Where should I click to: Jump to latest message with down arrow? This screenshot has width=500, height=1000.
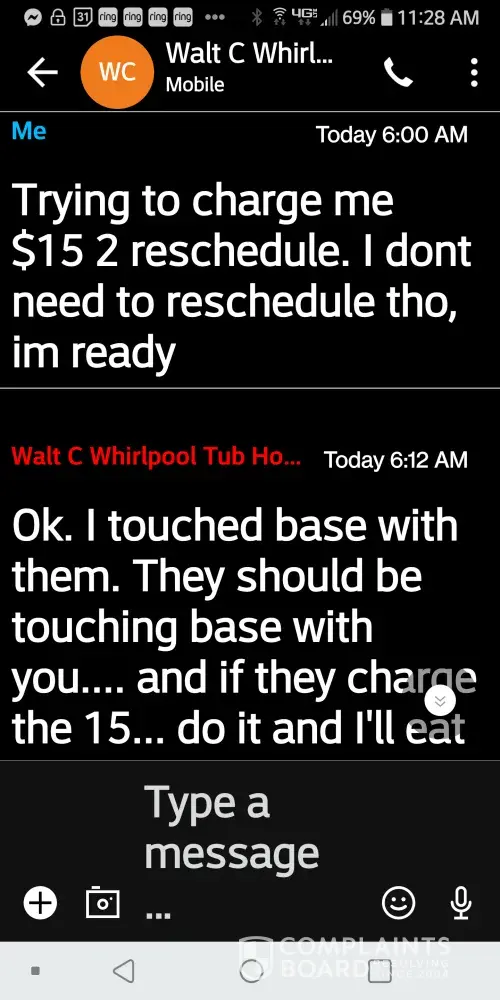[440, 702]
